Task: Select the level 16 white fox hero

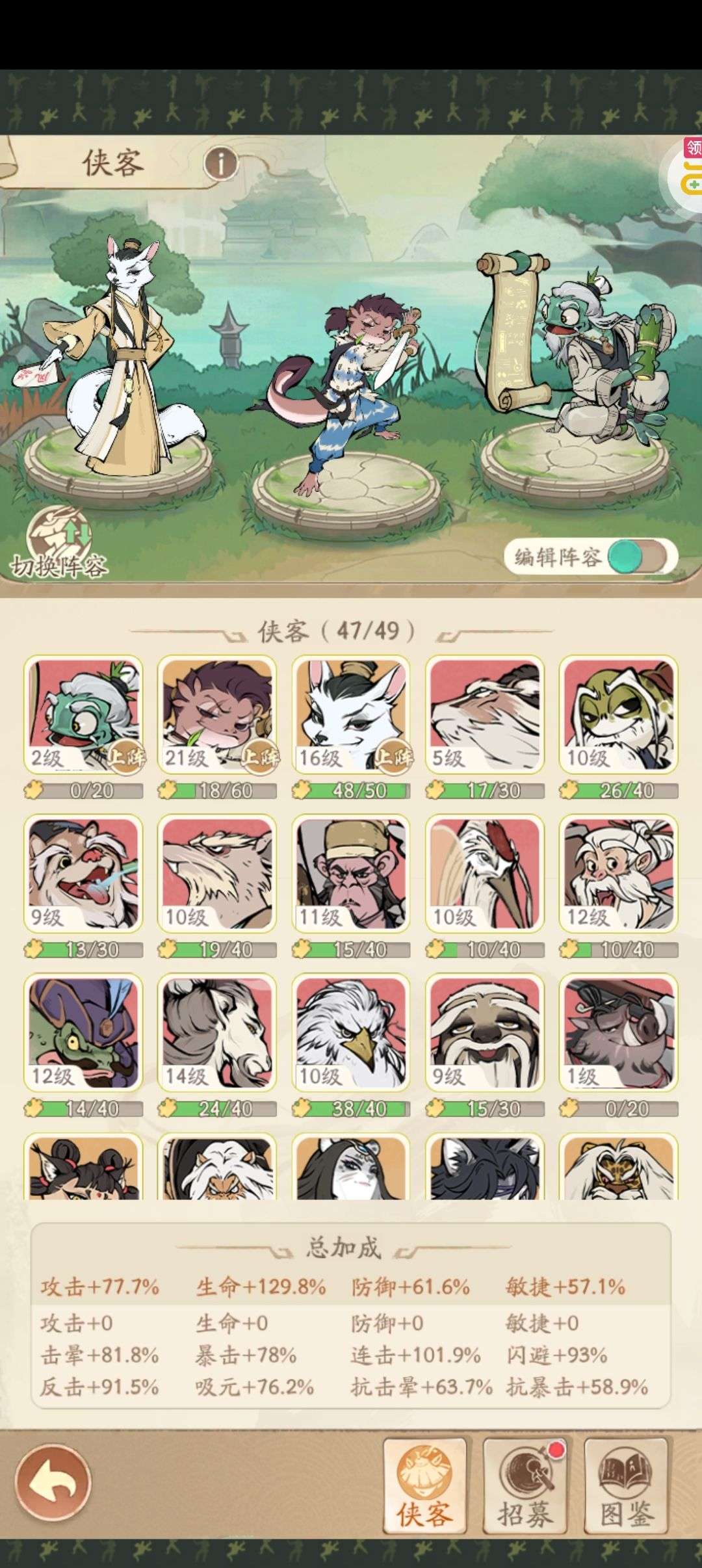Action: (351, 714)
